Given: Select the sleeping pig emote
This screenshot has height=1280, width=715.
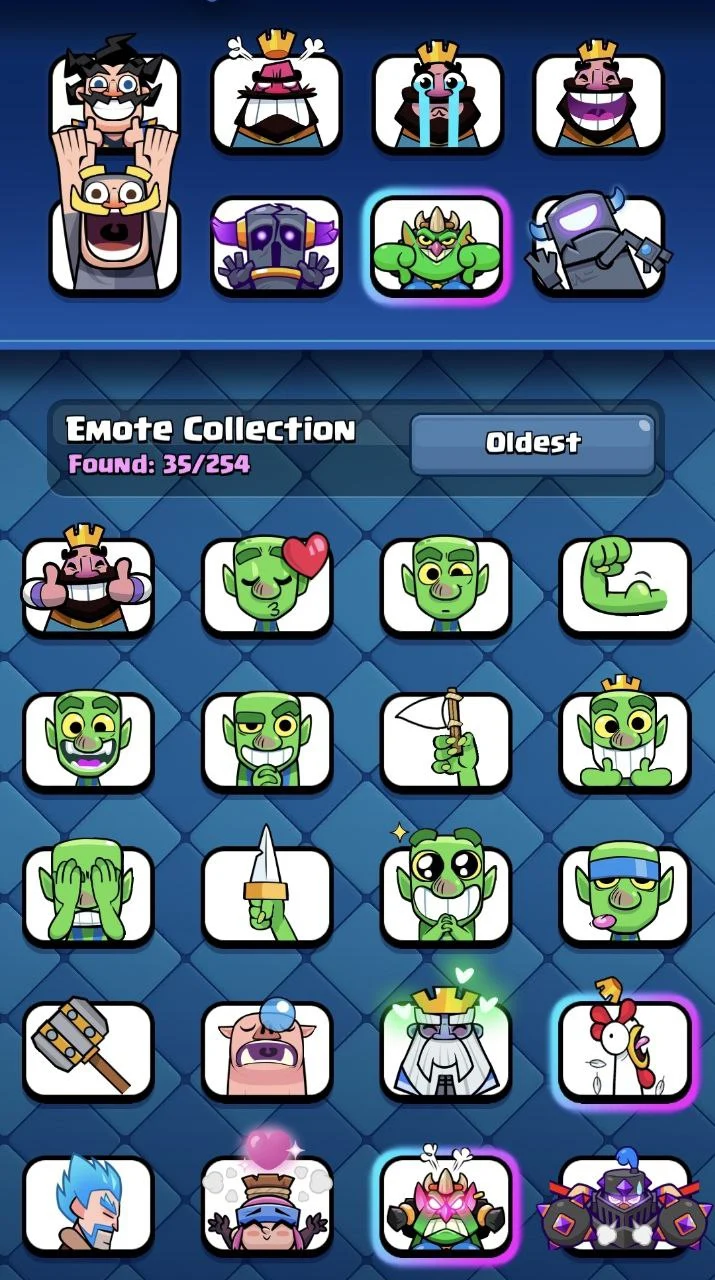Looking at the screenshot, I should [x=267, y=1050].
